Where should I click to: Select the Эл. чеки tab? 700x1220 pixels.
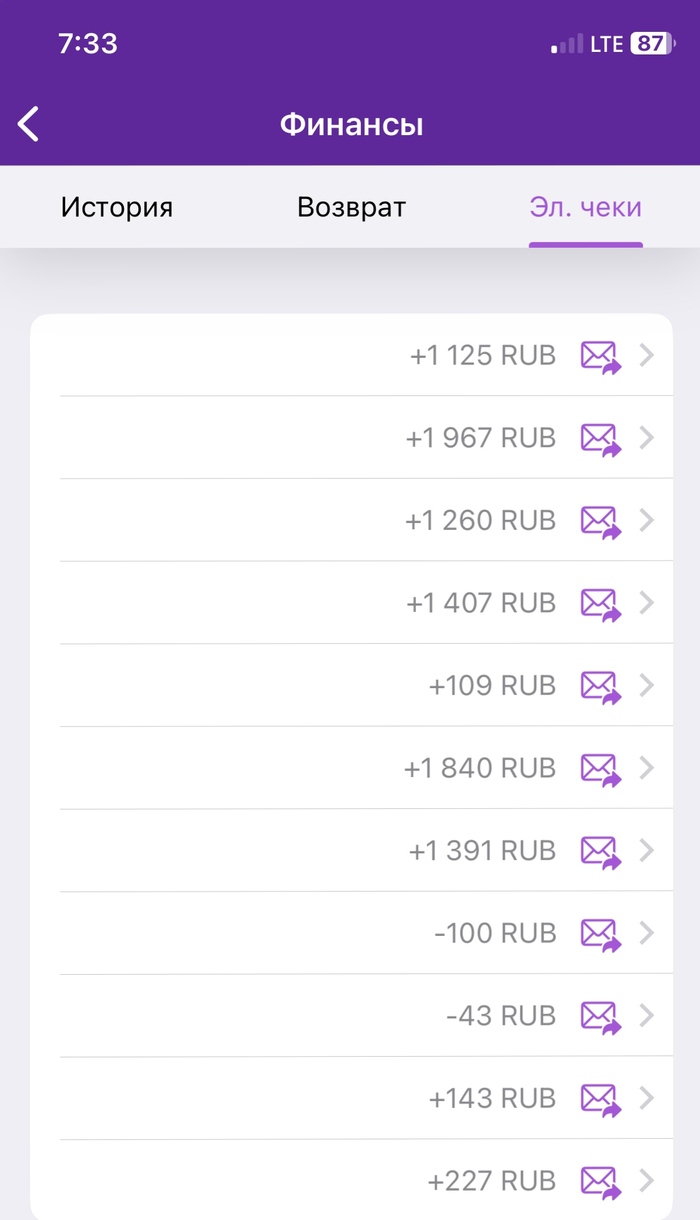pyautogui.click(x=585, y=207)
